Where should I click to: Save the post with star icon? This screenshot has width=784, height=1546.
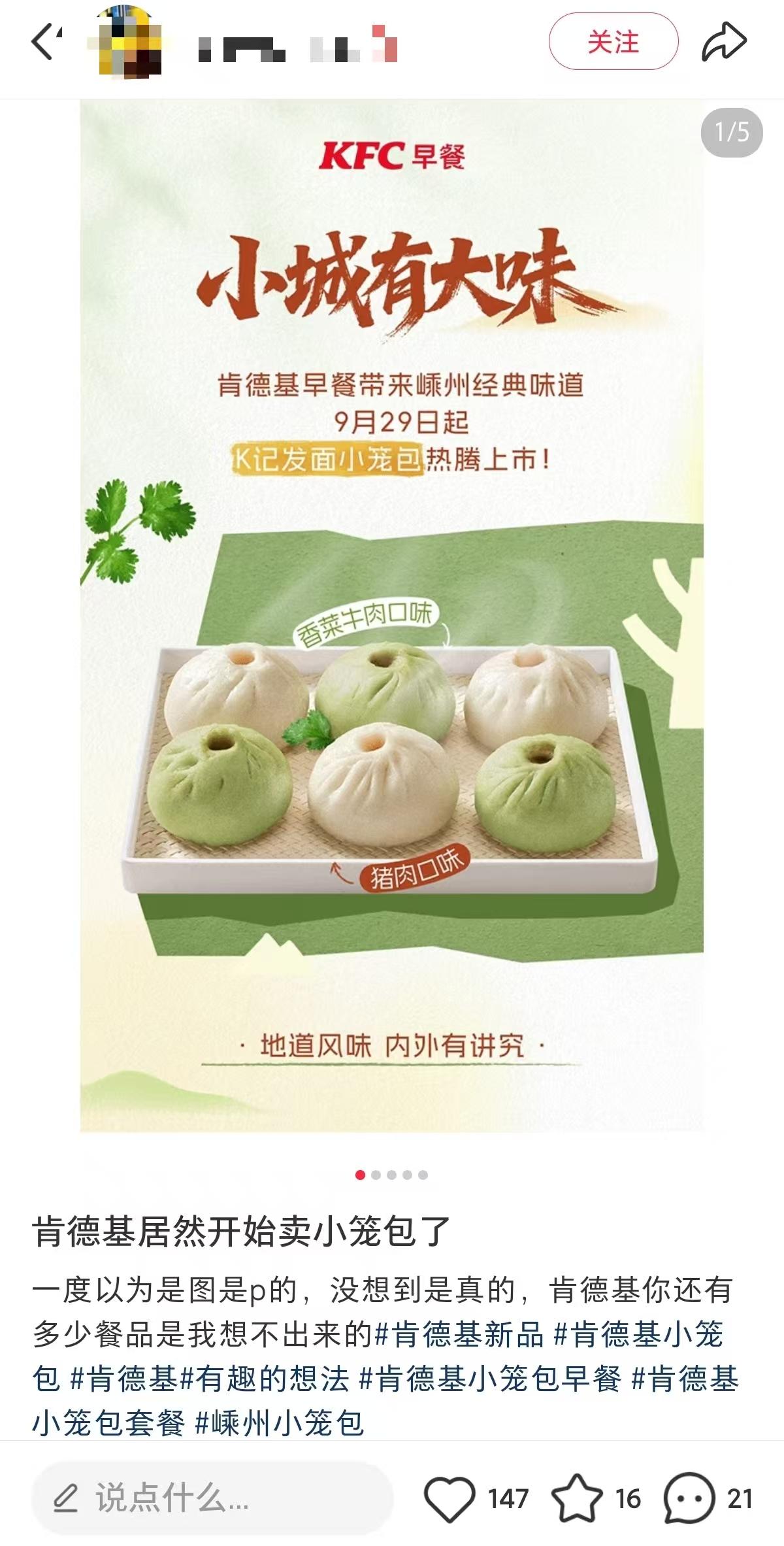(x=576, y=1498)
